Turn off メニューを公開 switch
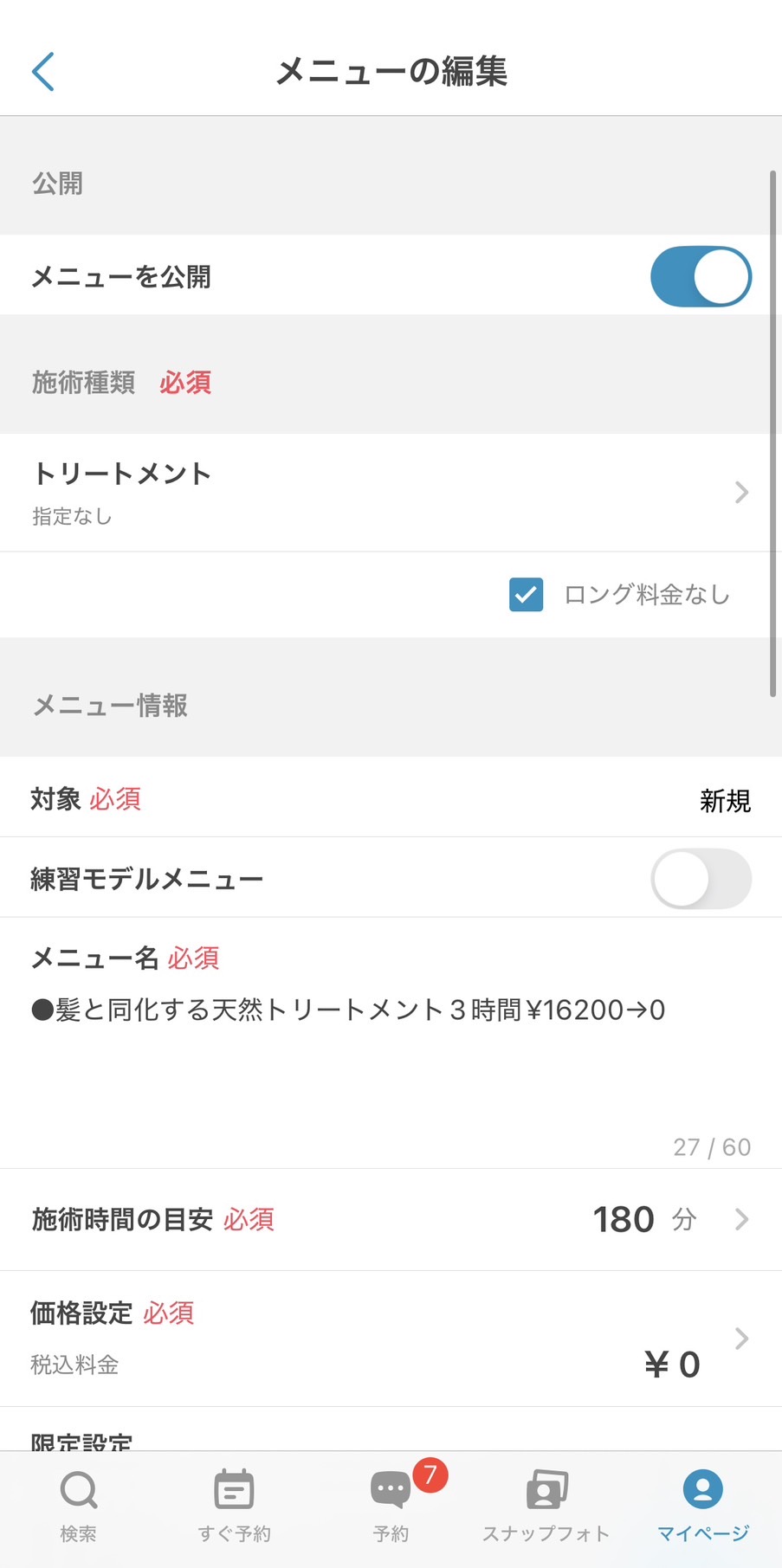The image size is (782, 1568). [x=700, y=277]
